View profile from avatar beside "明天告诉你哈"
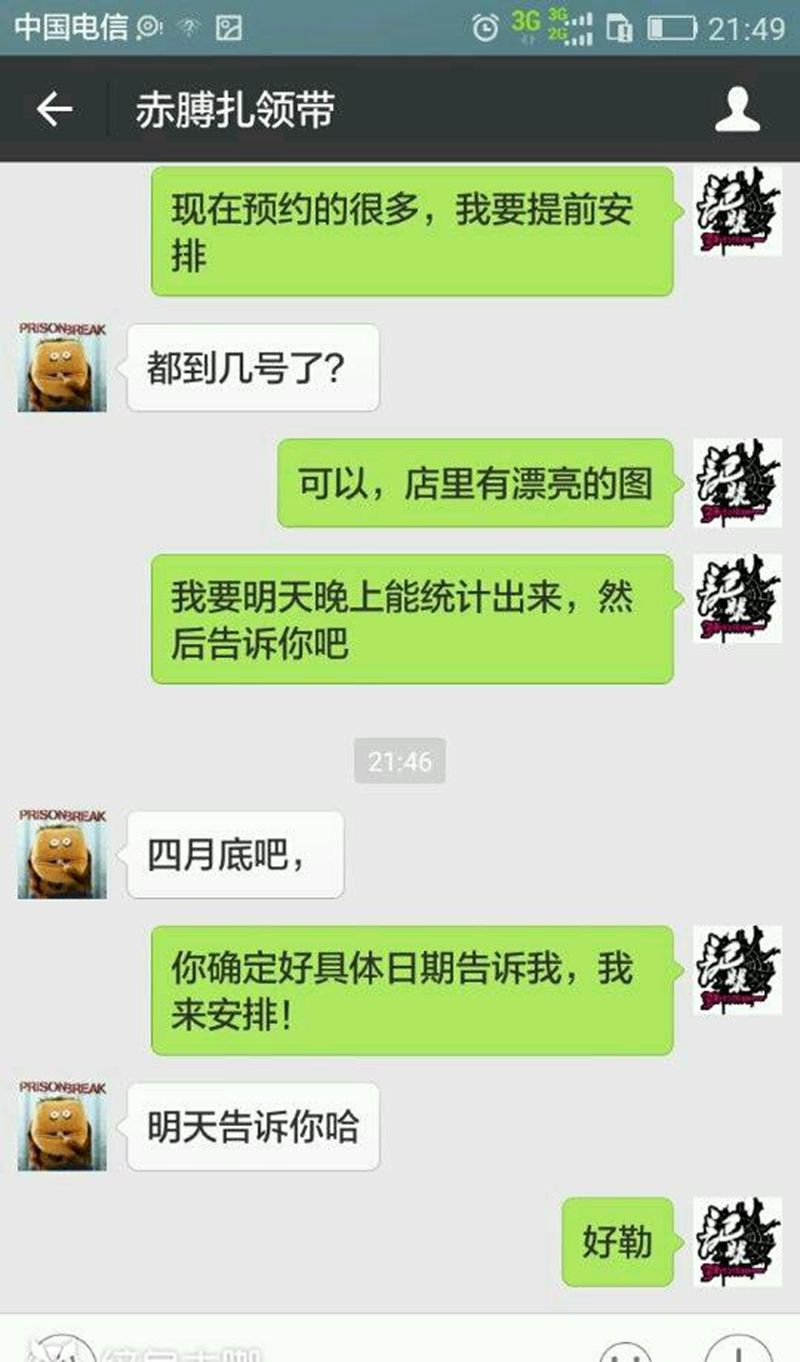This screenshot has height=1362, width=800. tap(62, 1126)
